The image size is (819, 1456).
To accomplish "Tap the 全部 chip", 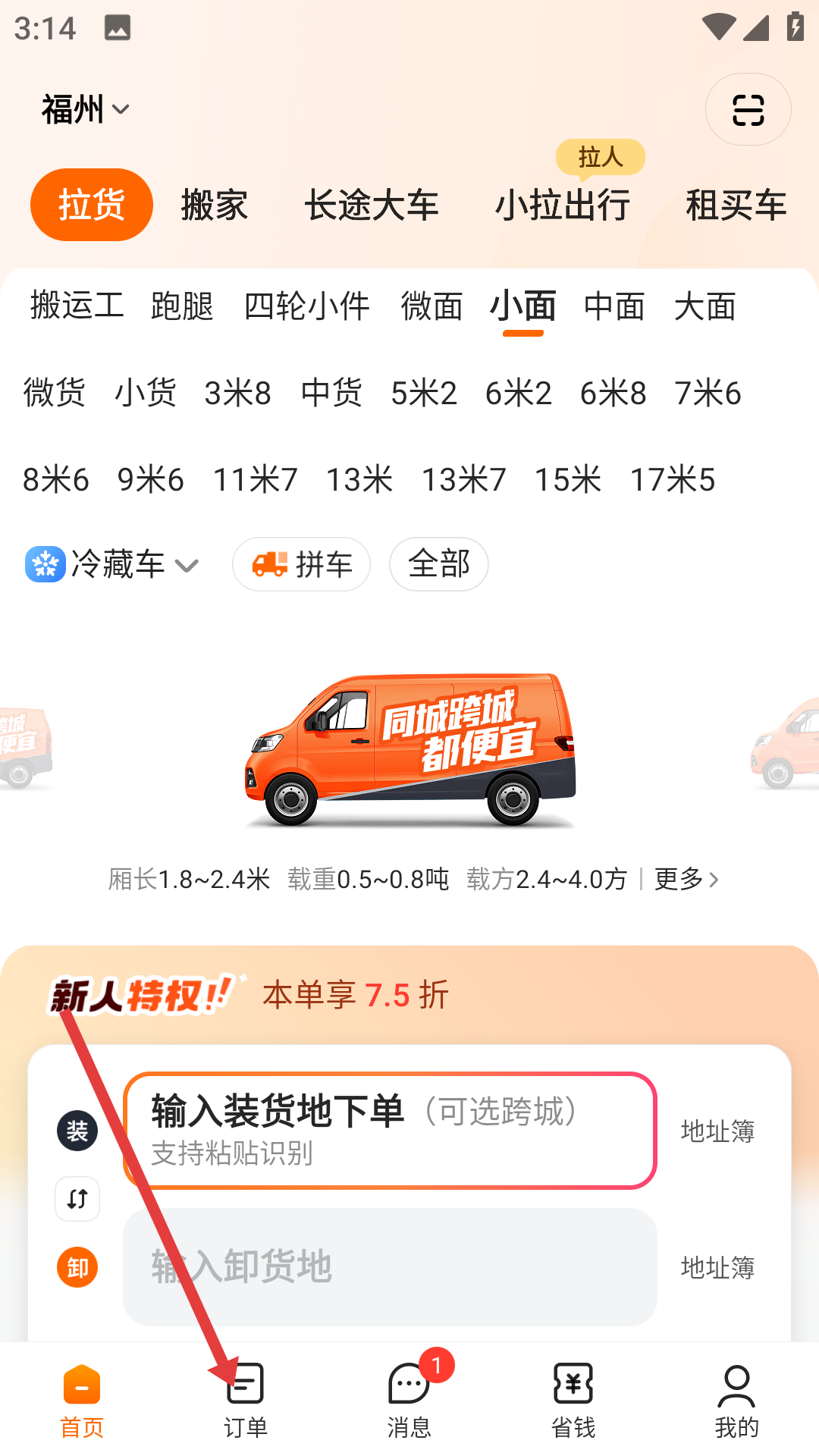I will pos(439,564).
